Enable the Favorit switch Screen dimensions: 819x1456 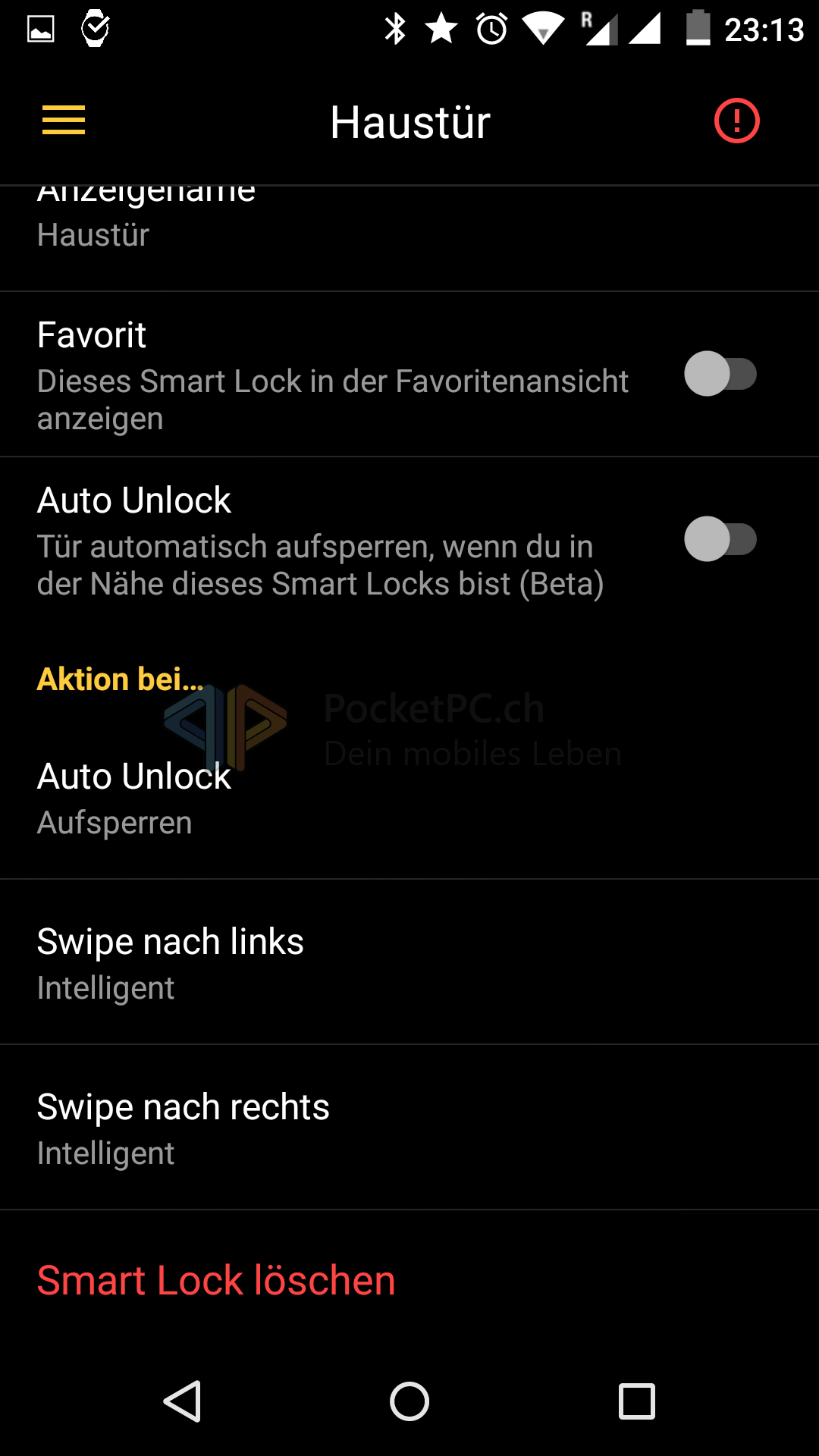tap(720, 374)
